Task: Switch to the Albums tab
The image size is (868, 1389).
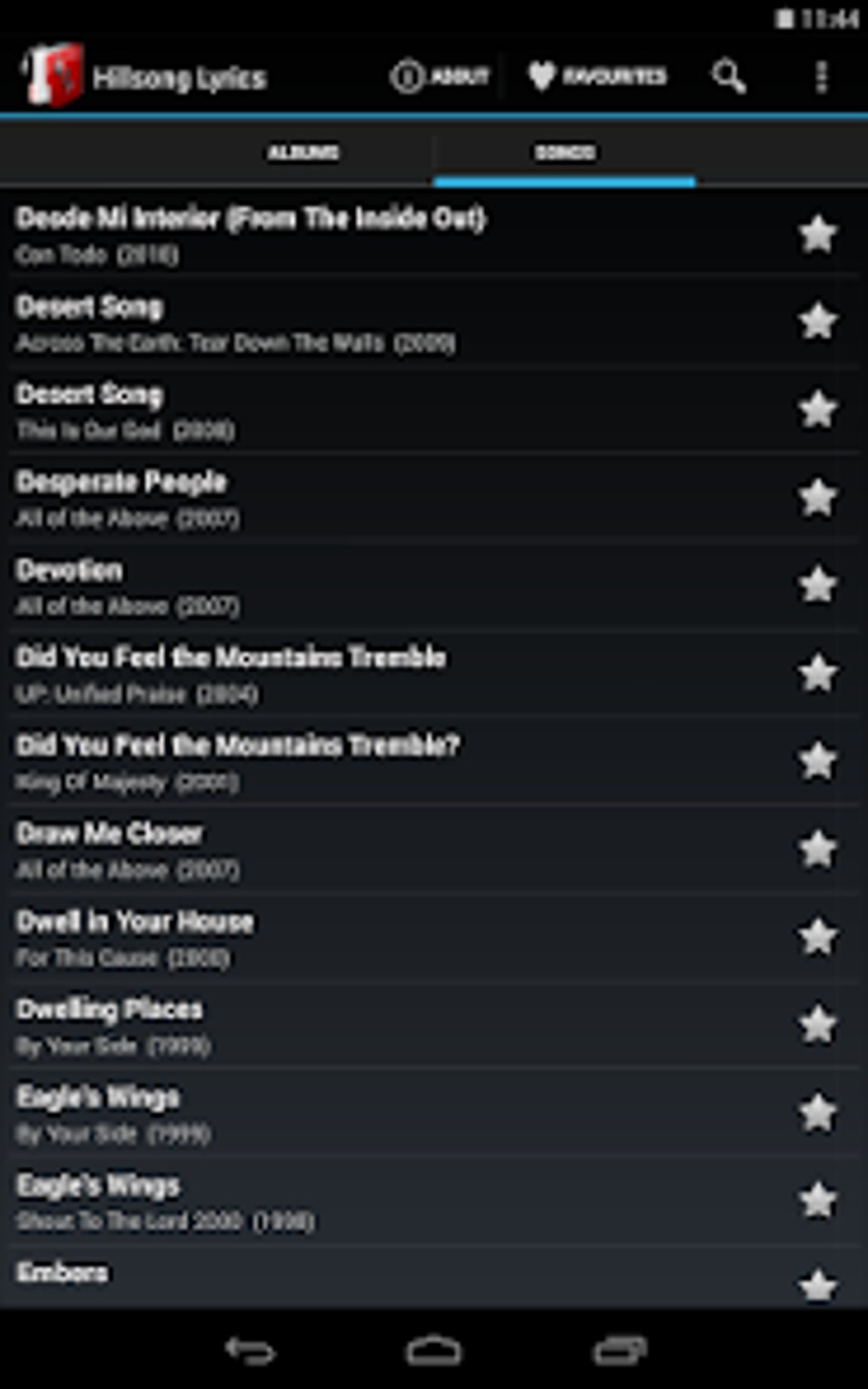Action: point(303,152)
